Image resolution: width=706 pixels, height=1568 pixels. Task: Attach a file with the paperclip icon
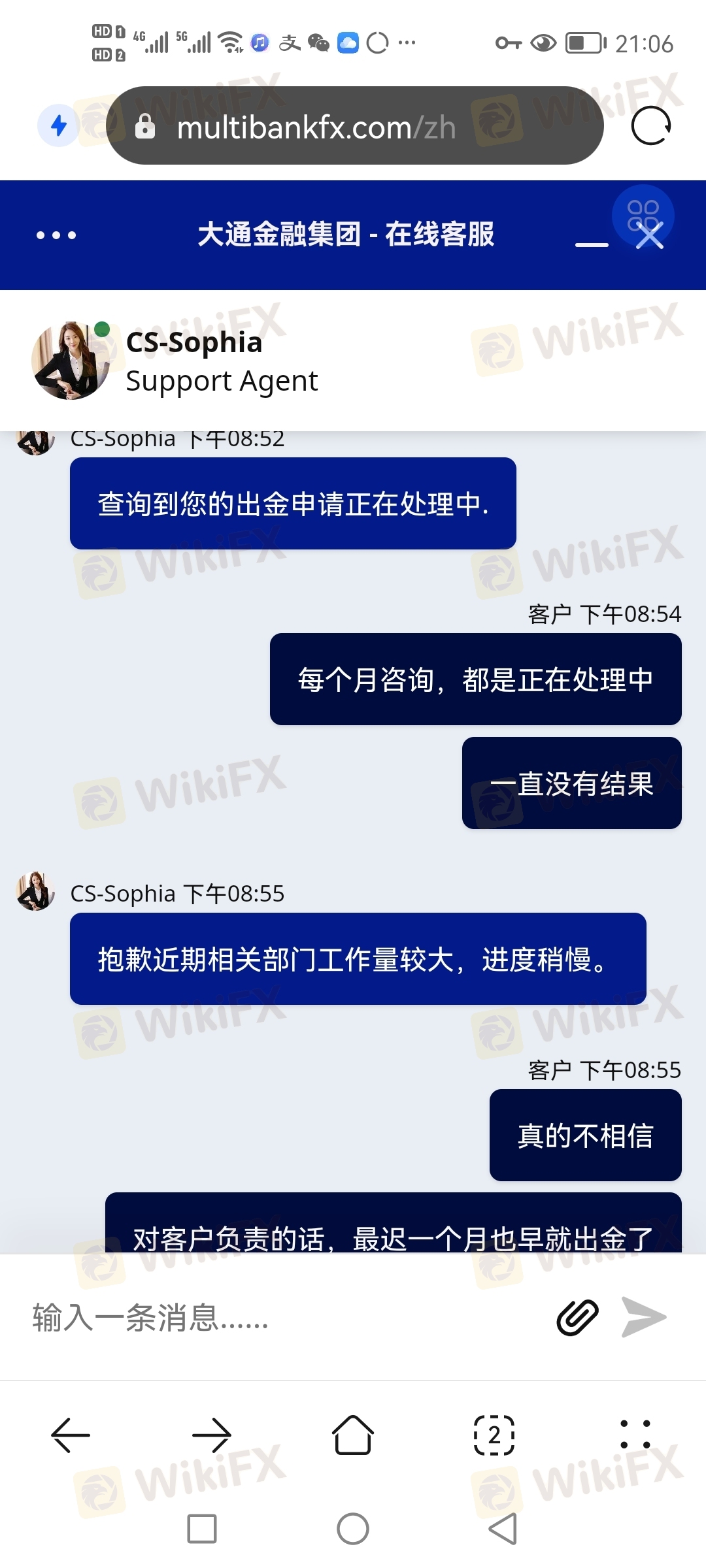[577, 1317]
